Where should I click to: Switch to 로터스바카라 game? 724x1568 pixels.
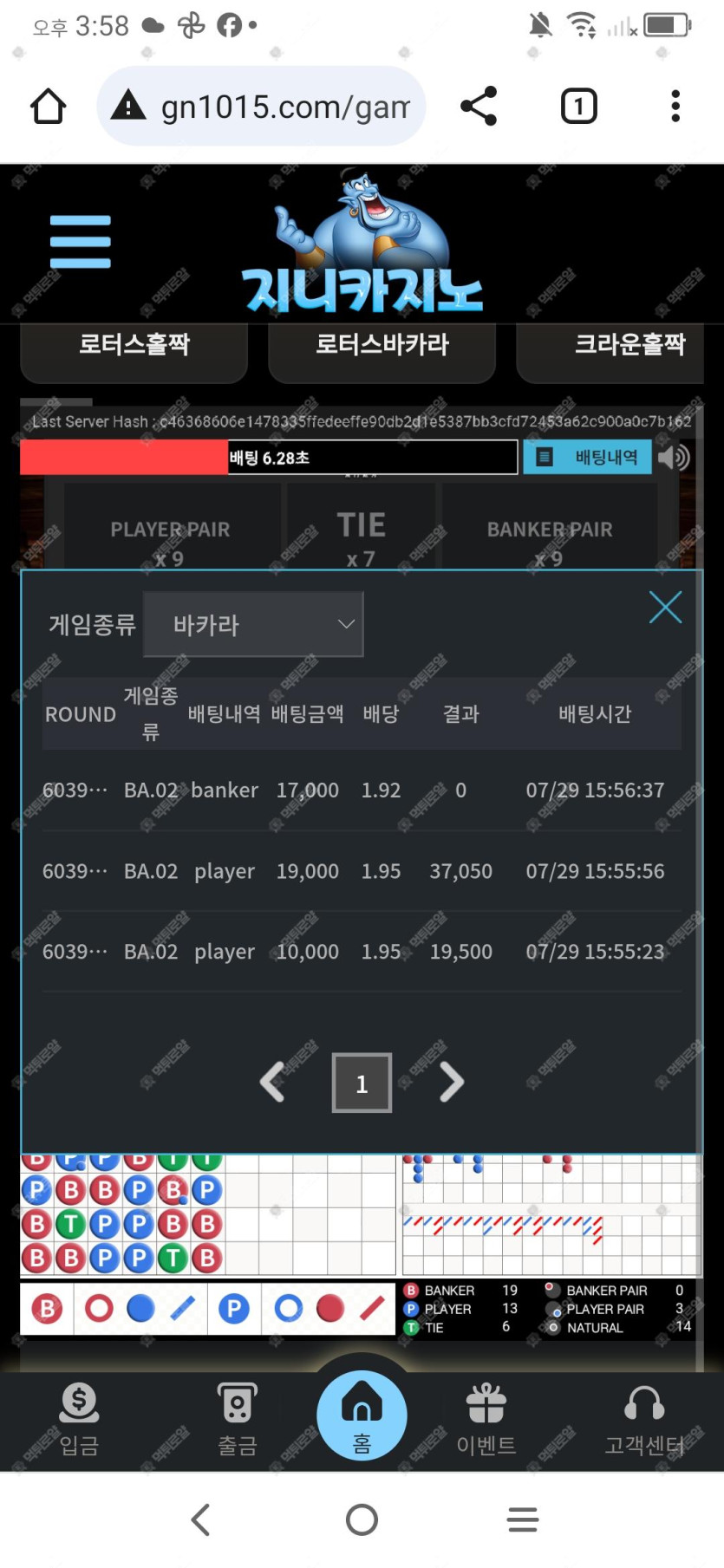382,346
